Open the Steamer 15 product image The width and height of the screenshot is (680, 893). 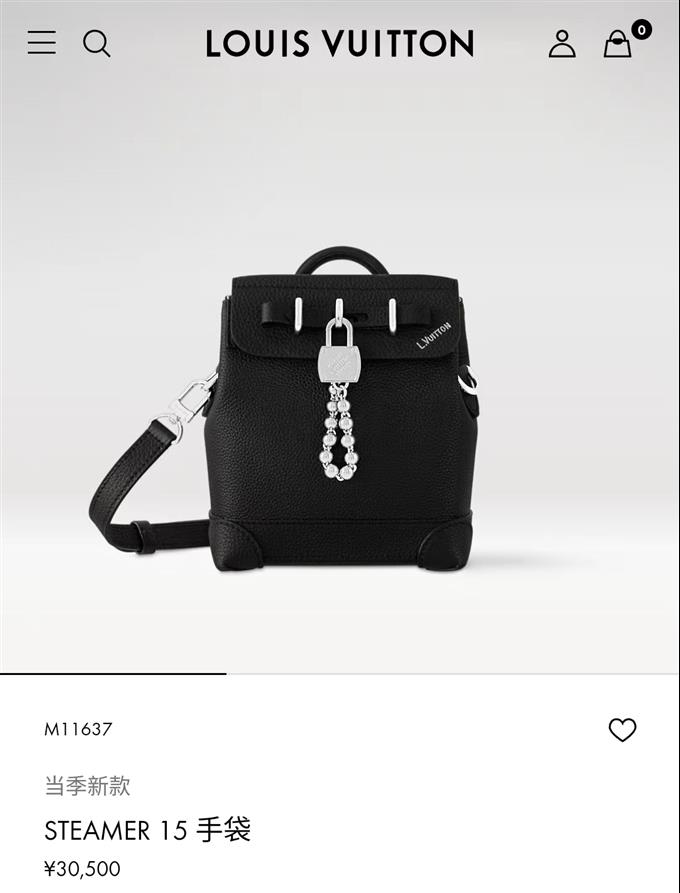[340, 410]
